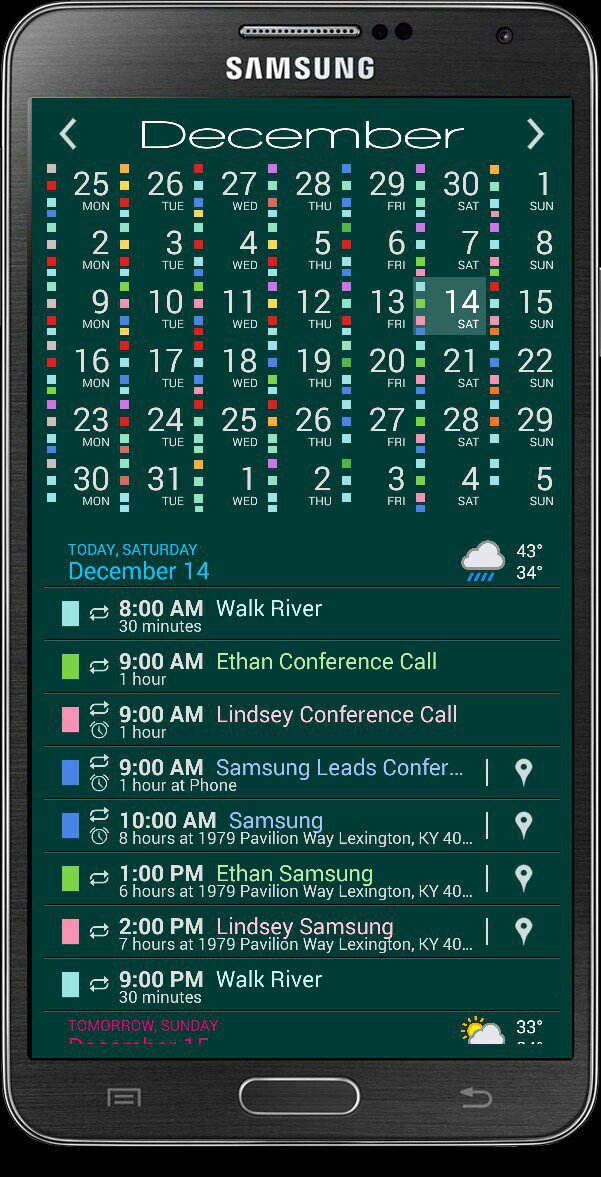Screen dimensions: 601x1177
Task: Open the Samsung Leads Conference event
Action: coord(300,773)
